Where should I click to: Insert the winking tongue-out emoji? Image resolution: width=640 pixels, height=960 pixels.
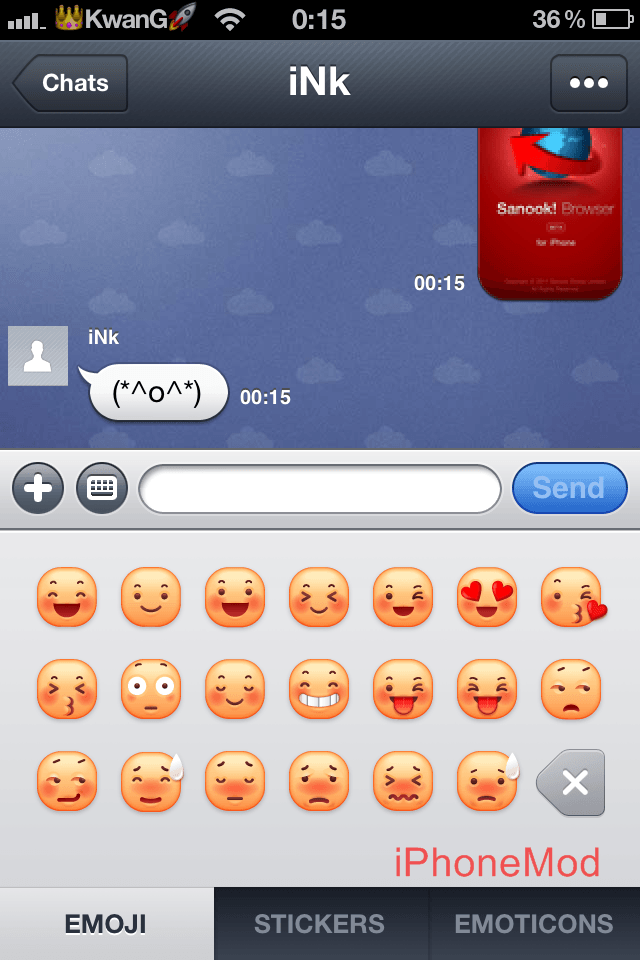(403, 690)
